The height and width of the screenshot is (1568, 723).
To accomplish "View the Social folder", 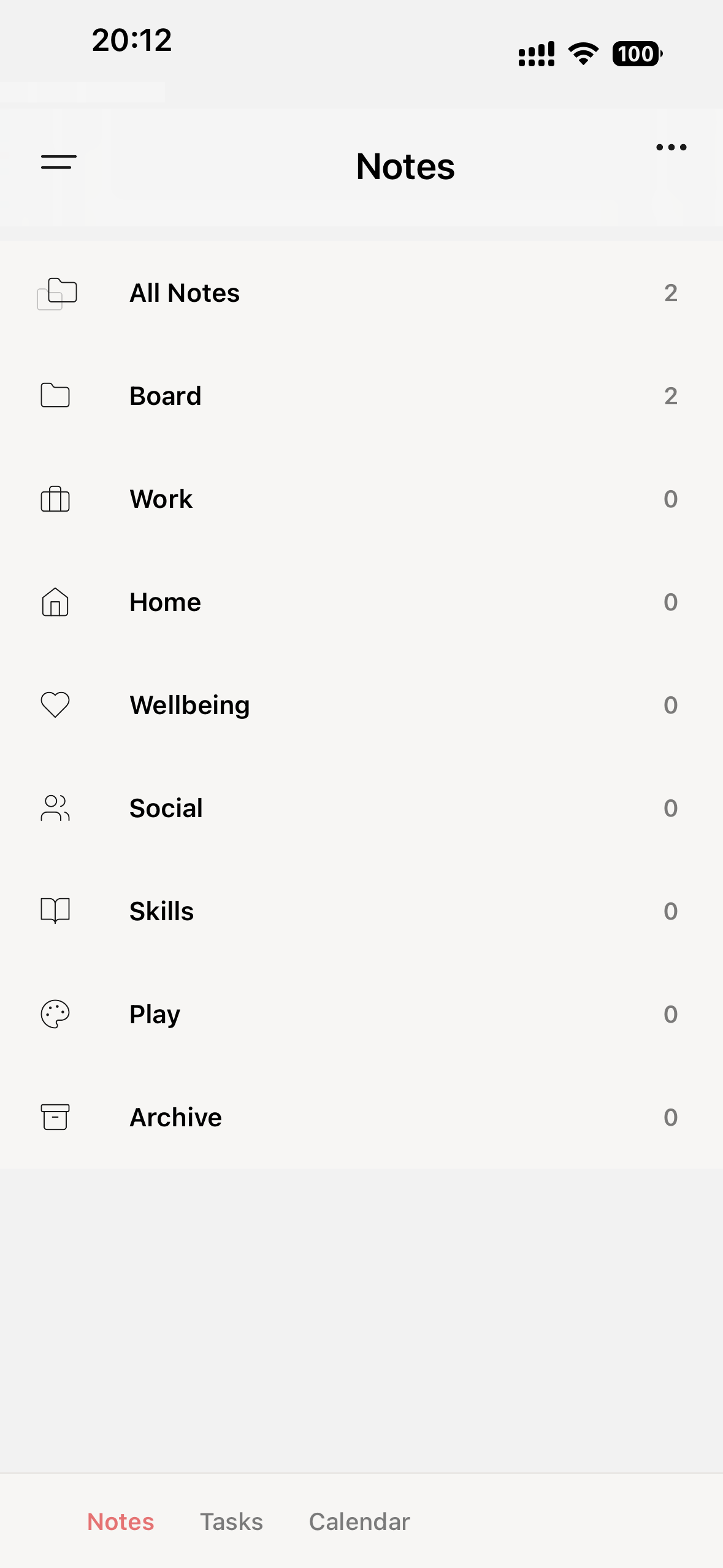I will pyautogui.click(x=166, y=809).
